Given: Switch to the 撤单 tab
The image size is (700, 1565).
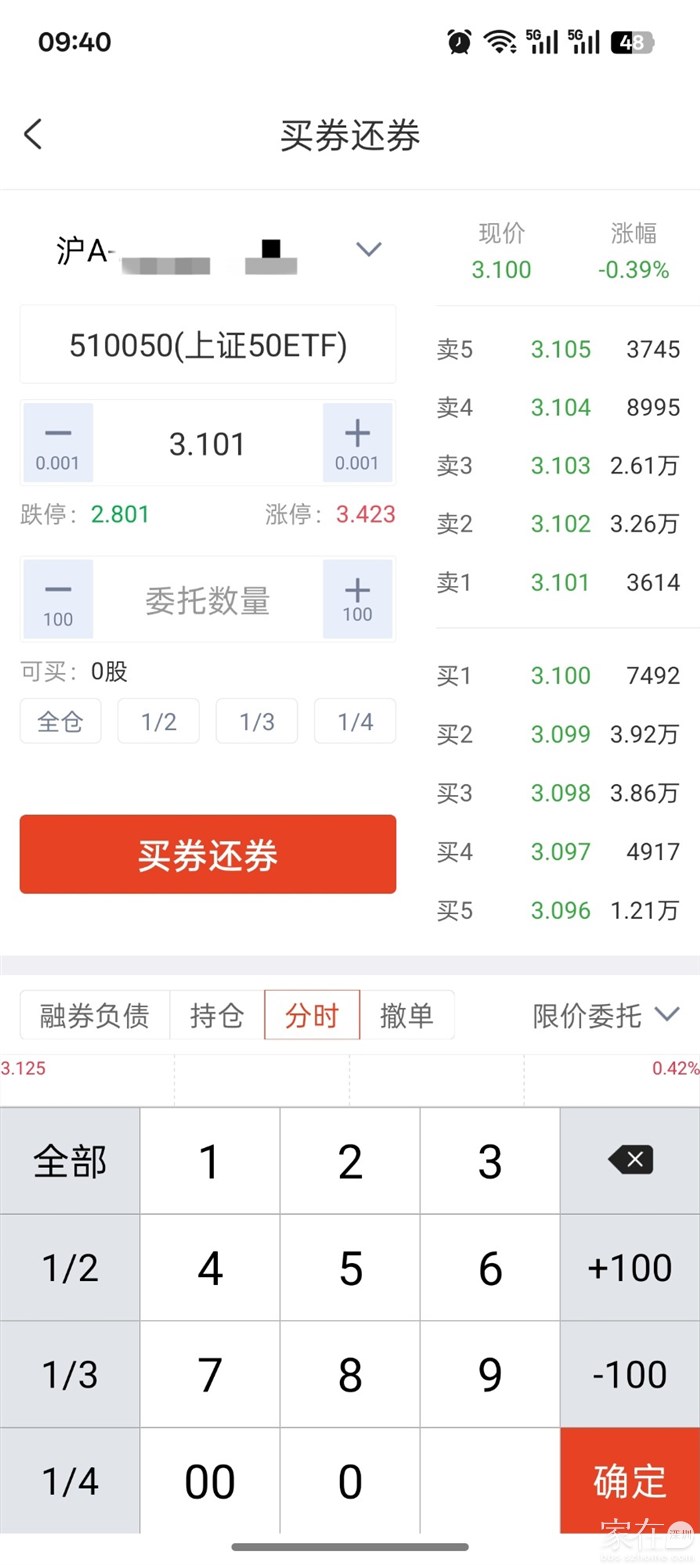Looking at the screenshot, I should tap(407, 1016).
